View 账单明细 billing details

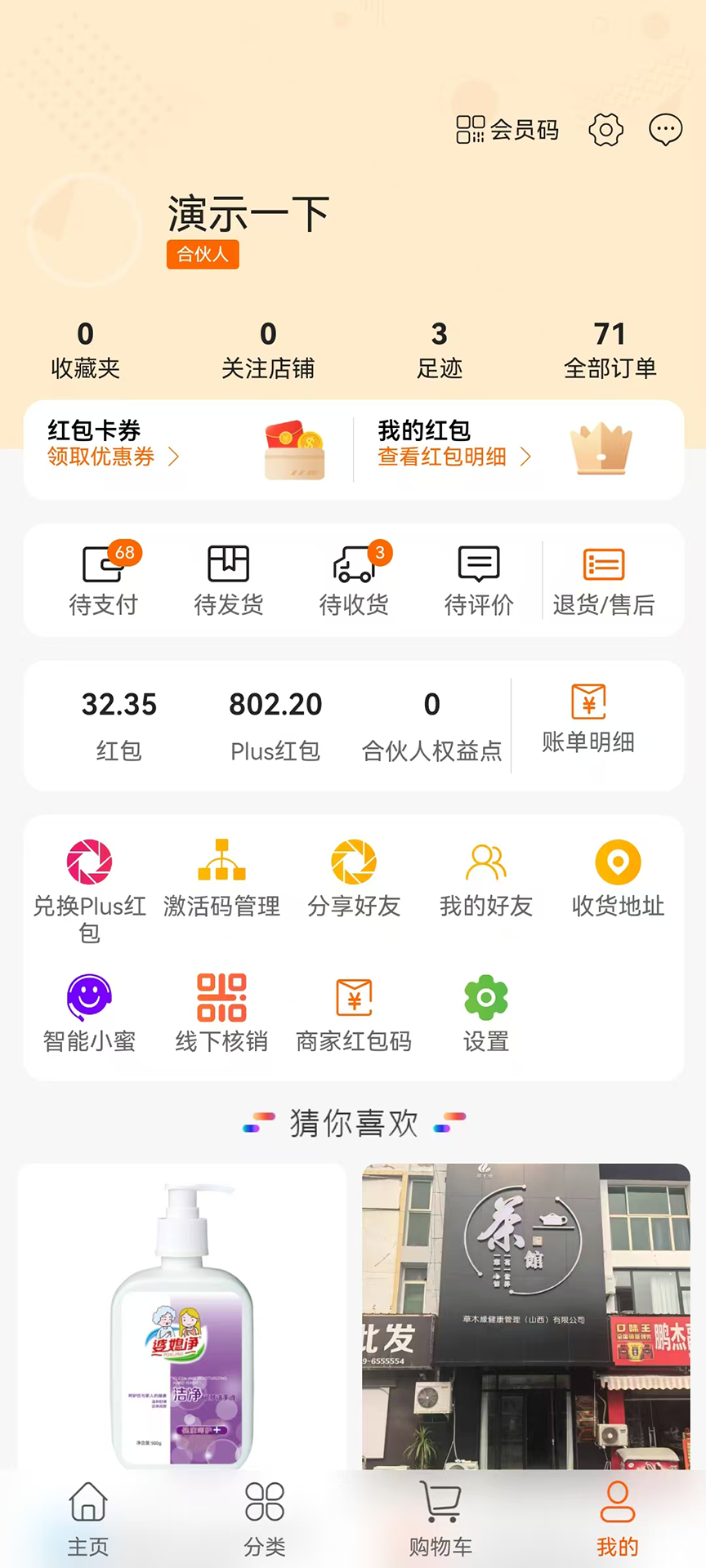click(588, 723)
